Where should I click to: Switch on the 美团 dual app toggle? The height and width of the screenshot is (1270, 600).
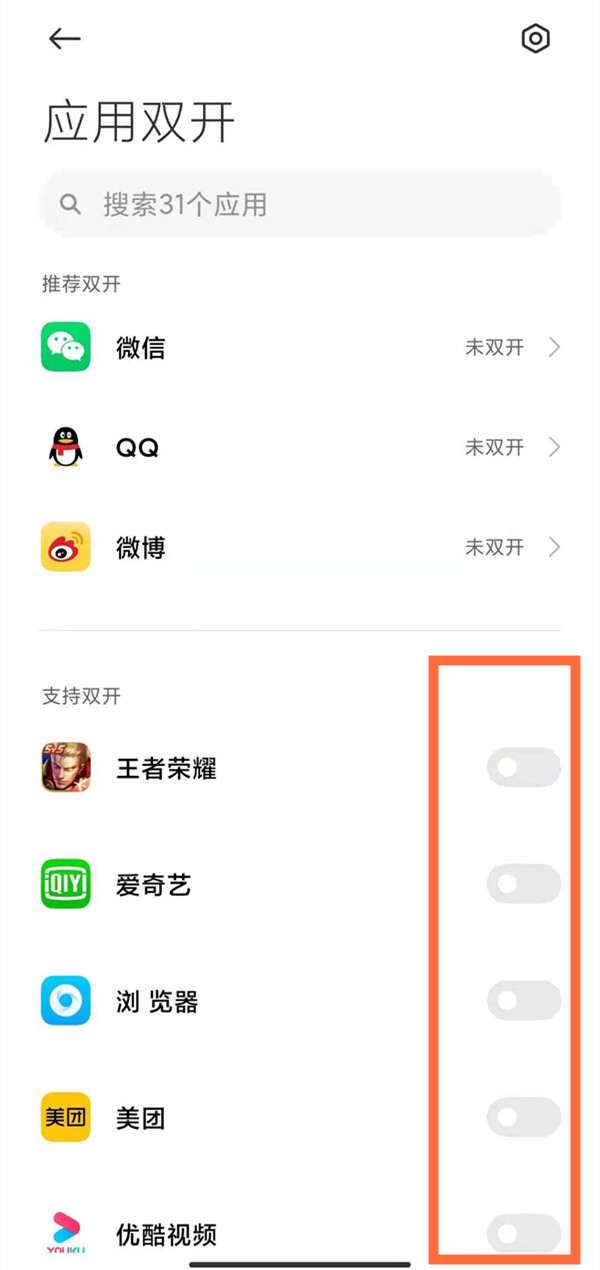524,1117
